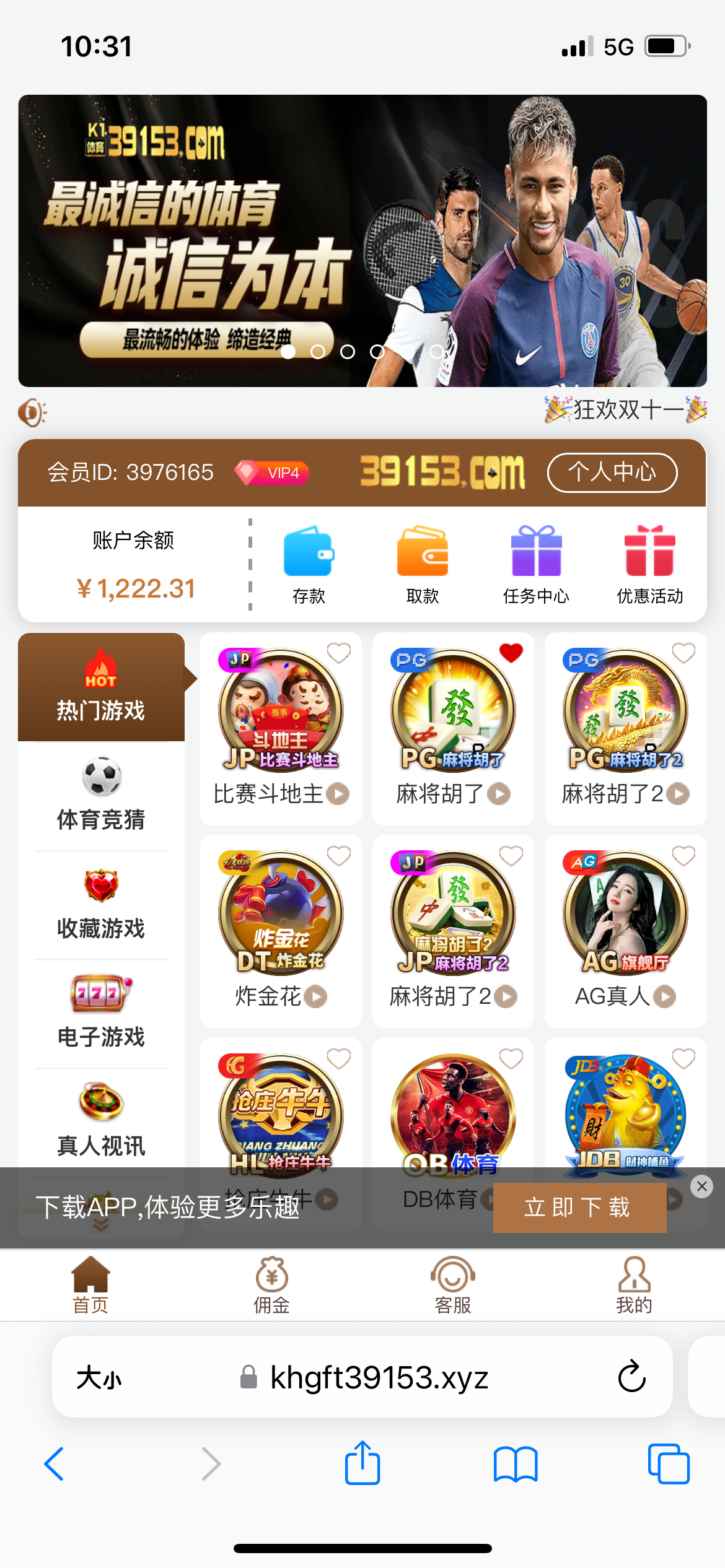Open the 个人中心 personal center
Image resolution: width=725 pixels, height=1568 pixels.
click(x=612, y=473)
